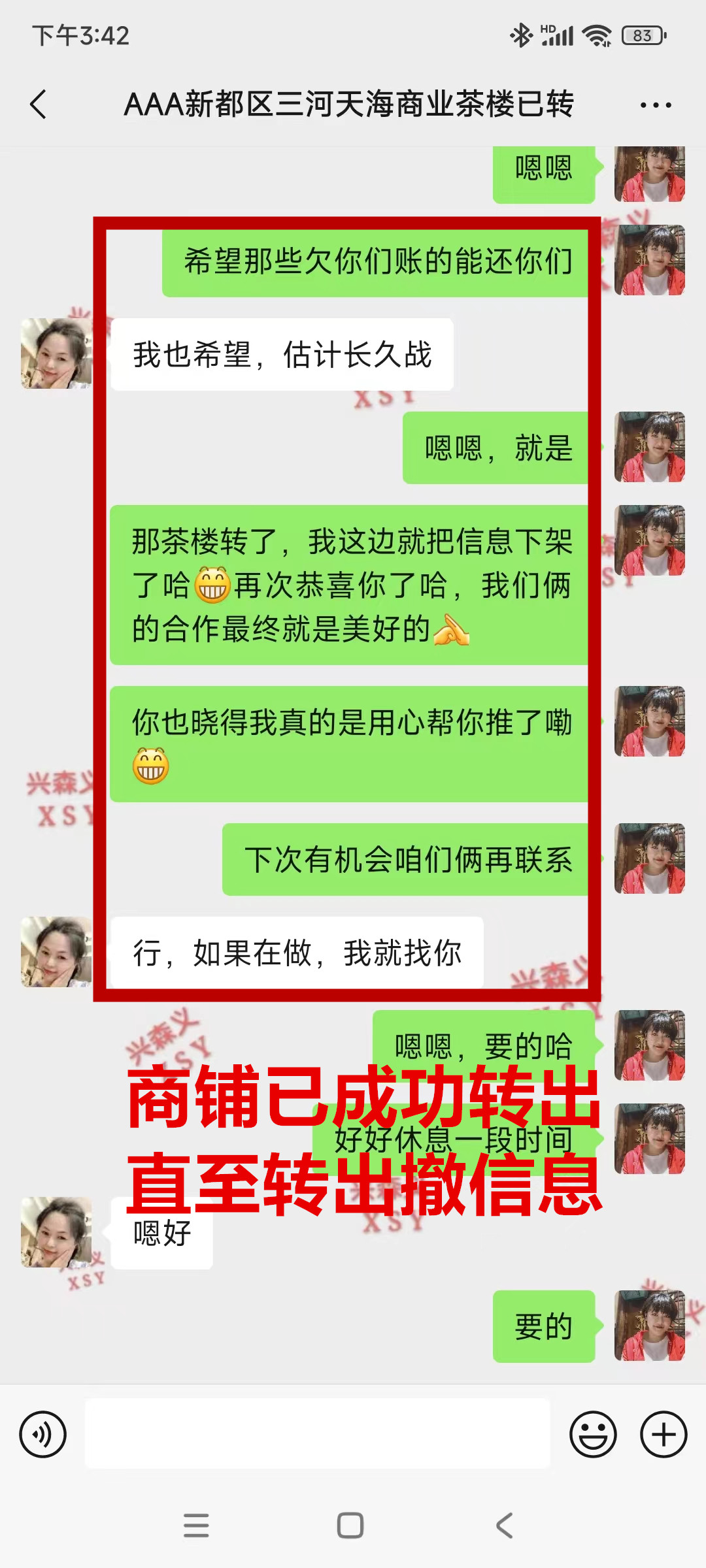
Task: Tap the system home button
Action: point(350,1526)
